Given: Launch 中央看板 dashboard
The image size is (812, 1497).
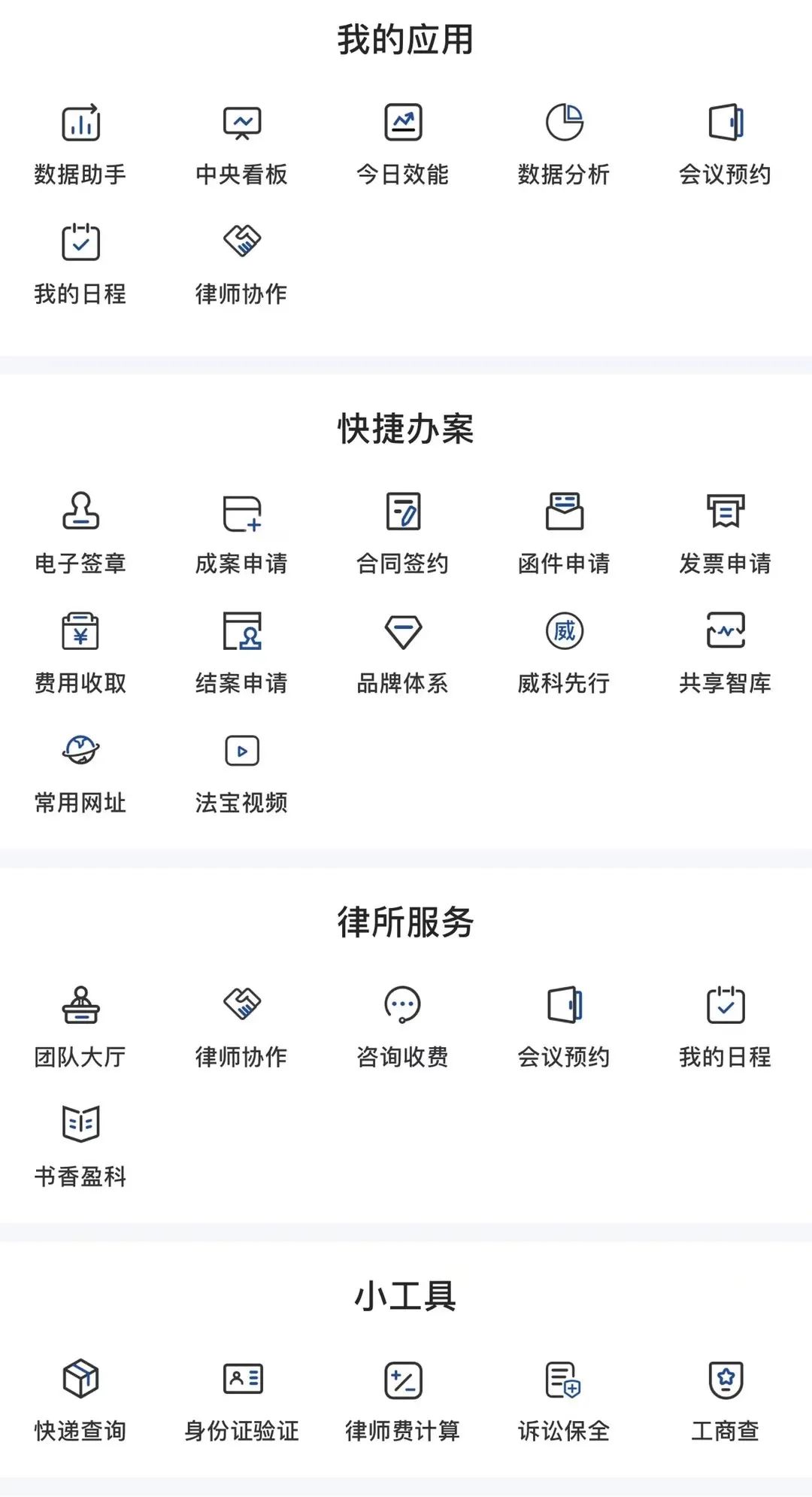Looking at the screenshot, I should [x=241, y=123].
